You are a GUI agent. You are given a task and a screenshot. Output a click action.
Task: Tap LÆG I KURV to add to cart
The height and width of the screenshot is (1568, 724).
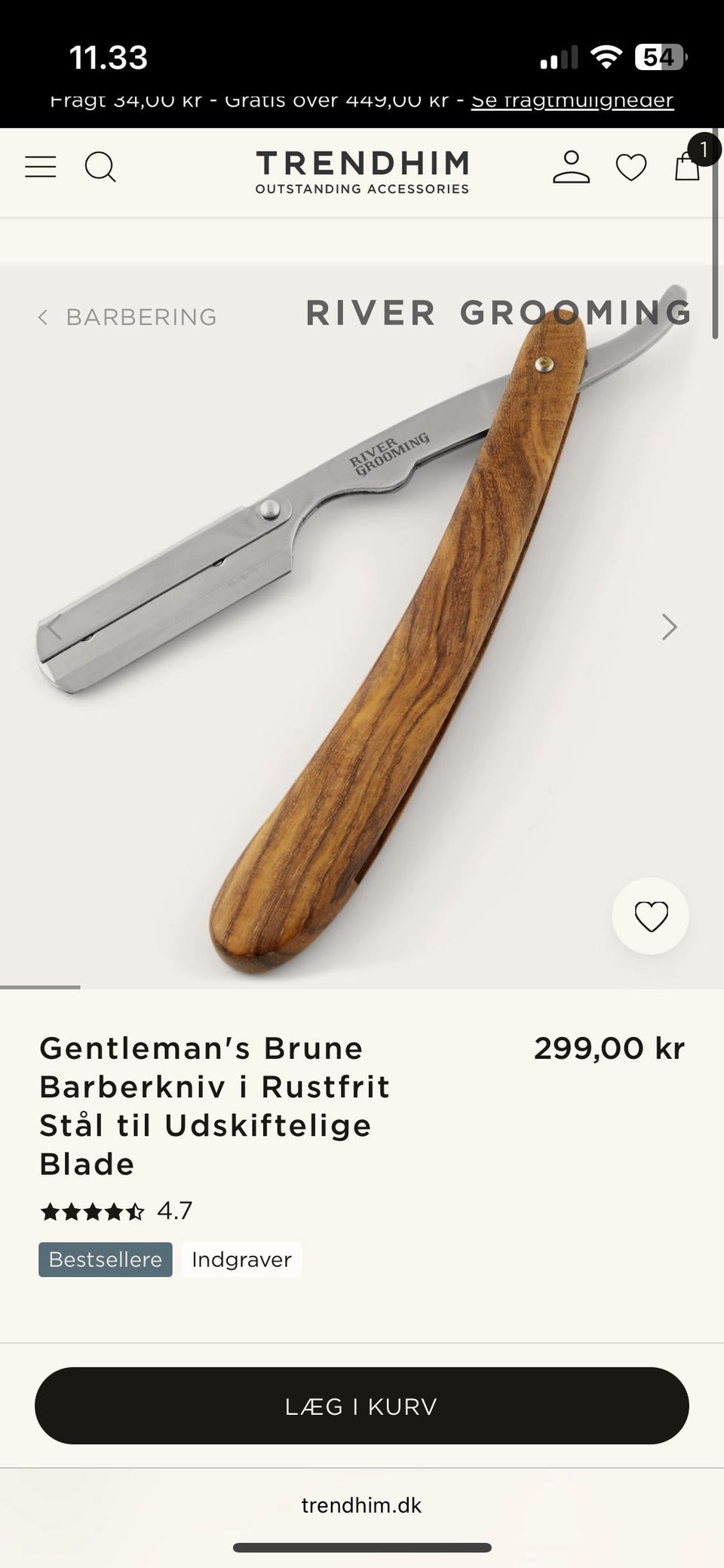(362, 1406)
